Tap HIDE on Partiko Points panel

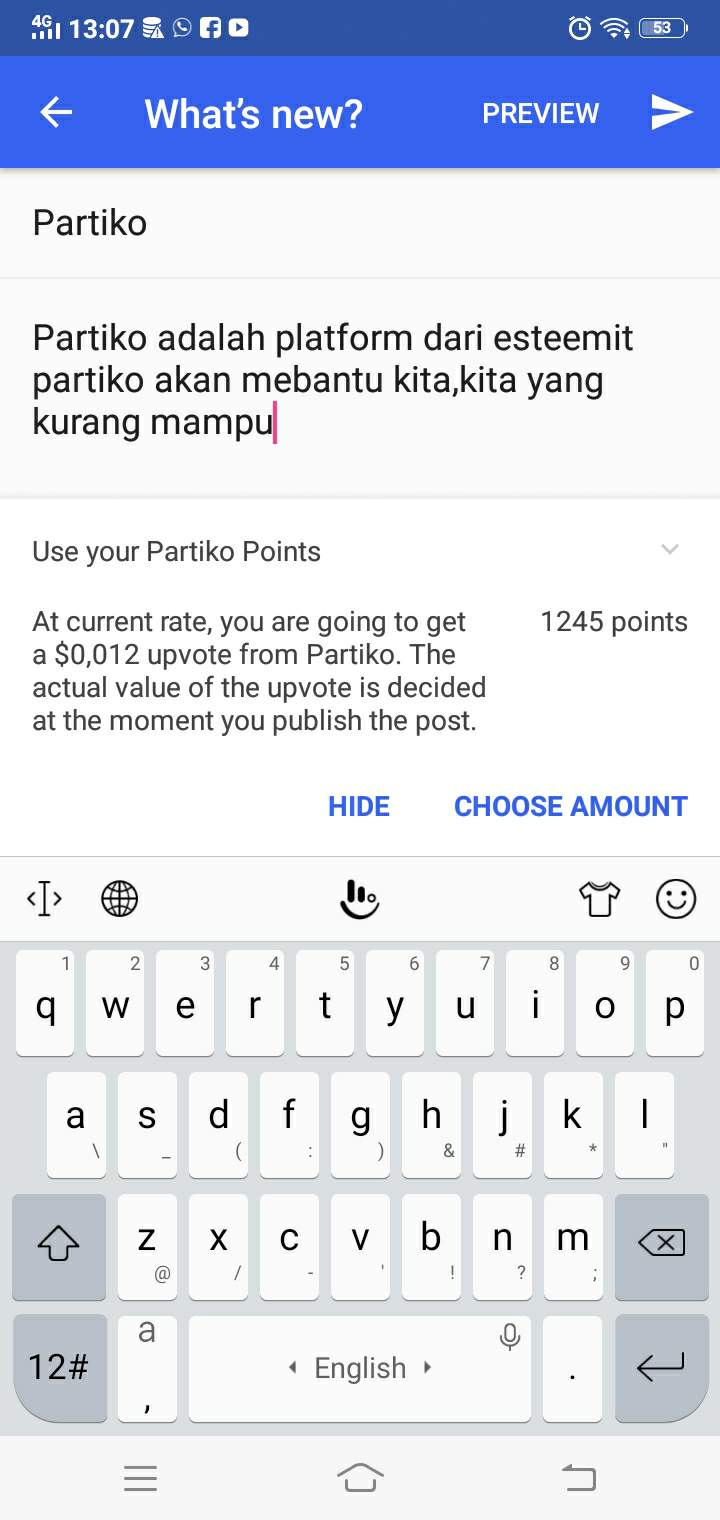[359, 806]
